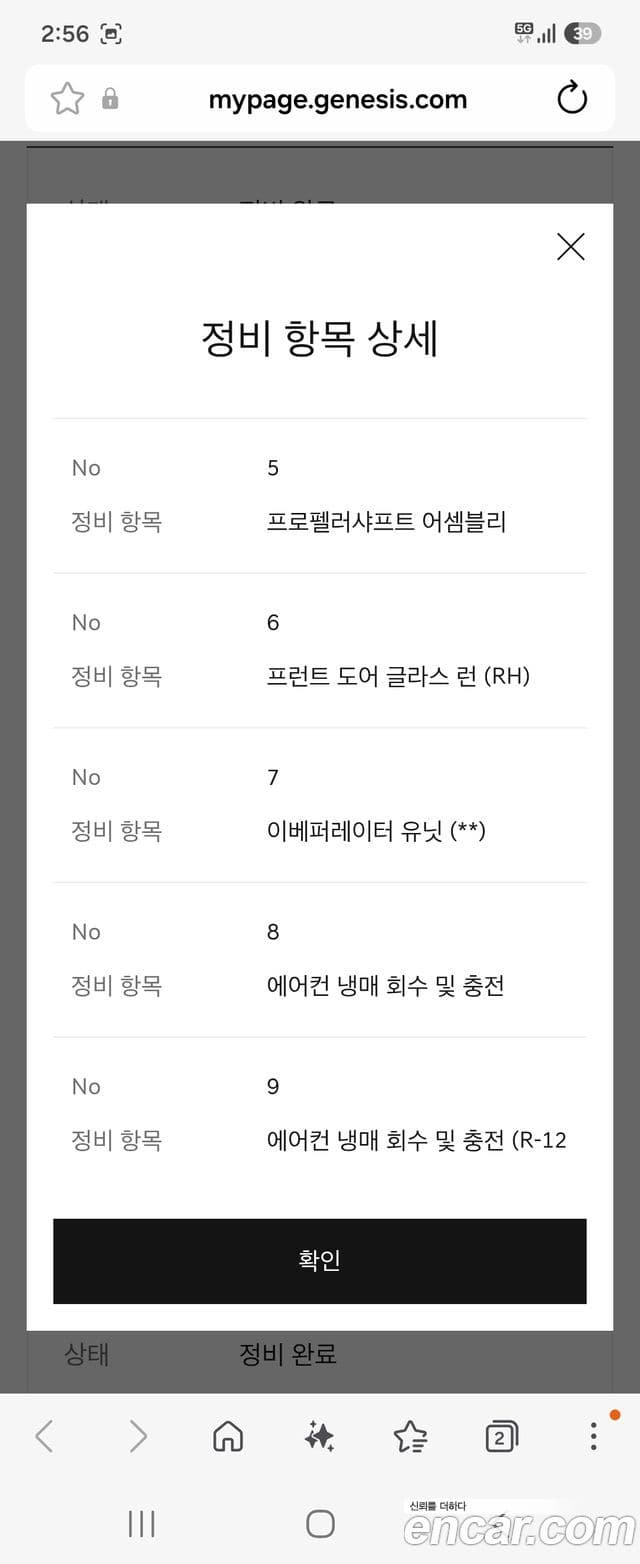Go forward in browser history

tap(137, 1437)
